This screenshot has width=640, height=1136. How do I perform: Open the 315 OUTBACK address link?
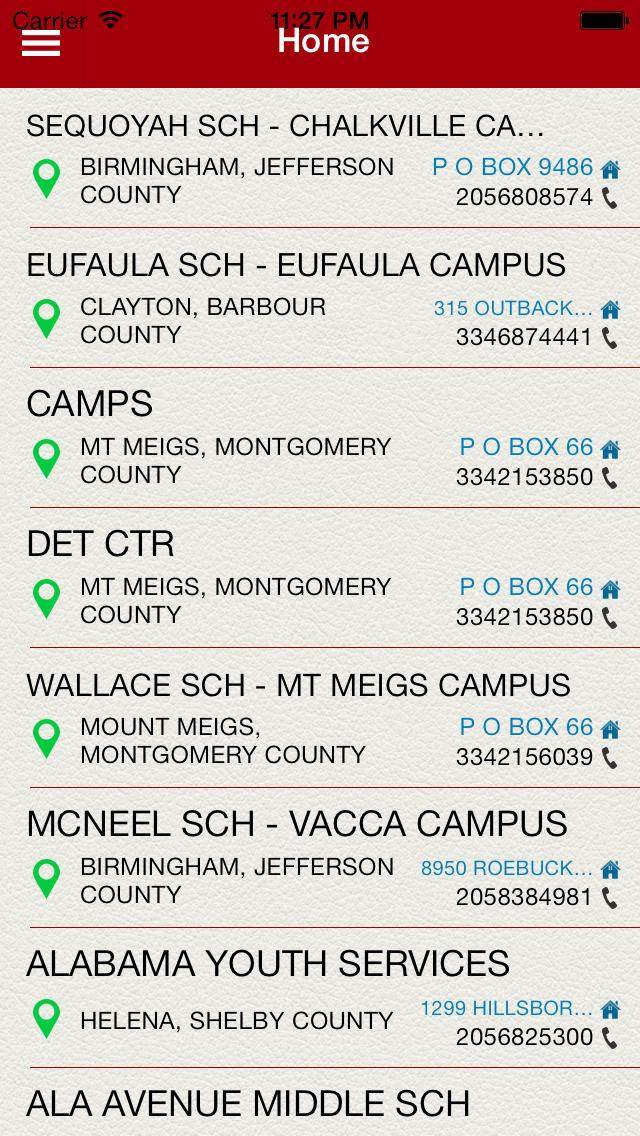click(x=513, y=309)
